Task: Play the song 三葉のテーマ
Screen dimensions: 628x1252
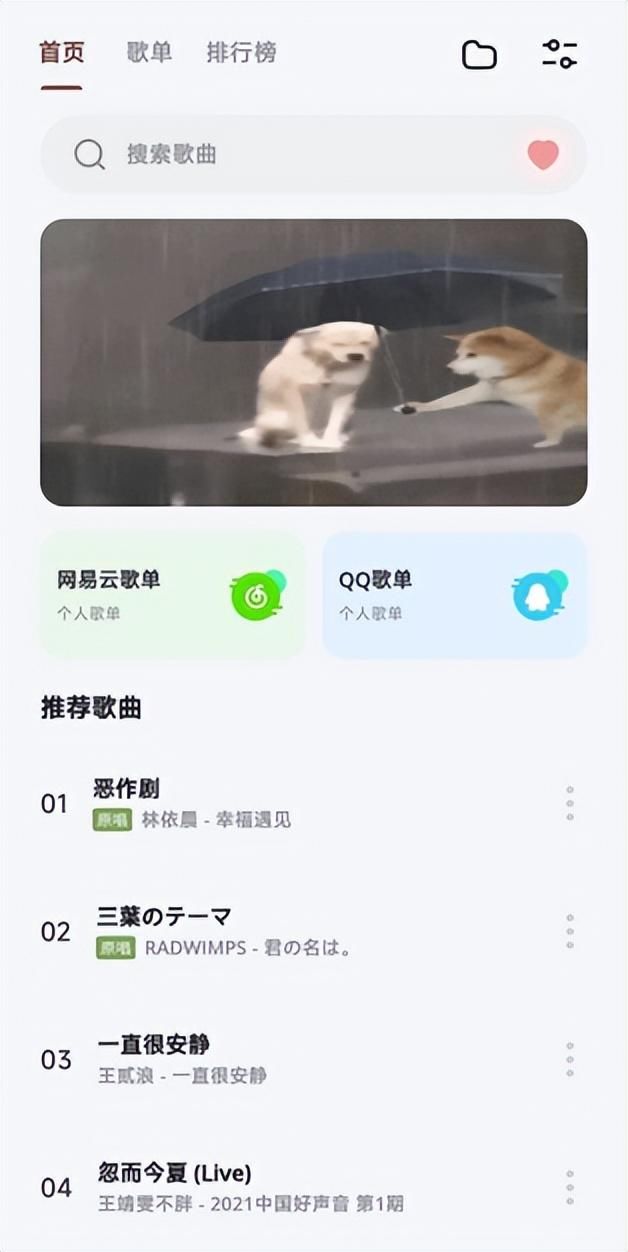Action: pyautogui.click(x=300, y=931)
